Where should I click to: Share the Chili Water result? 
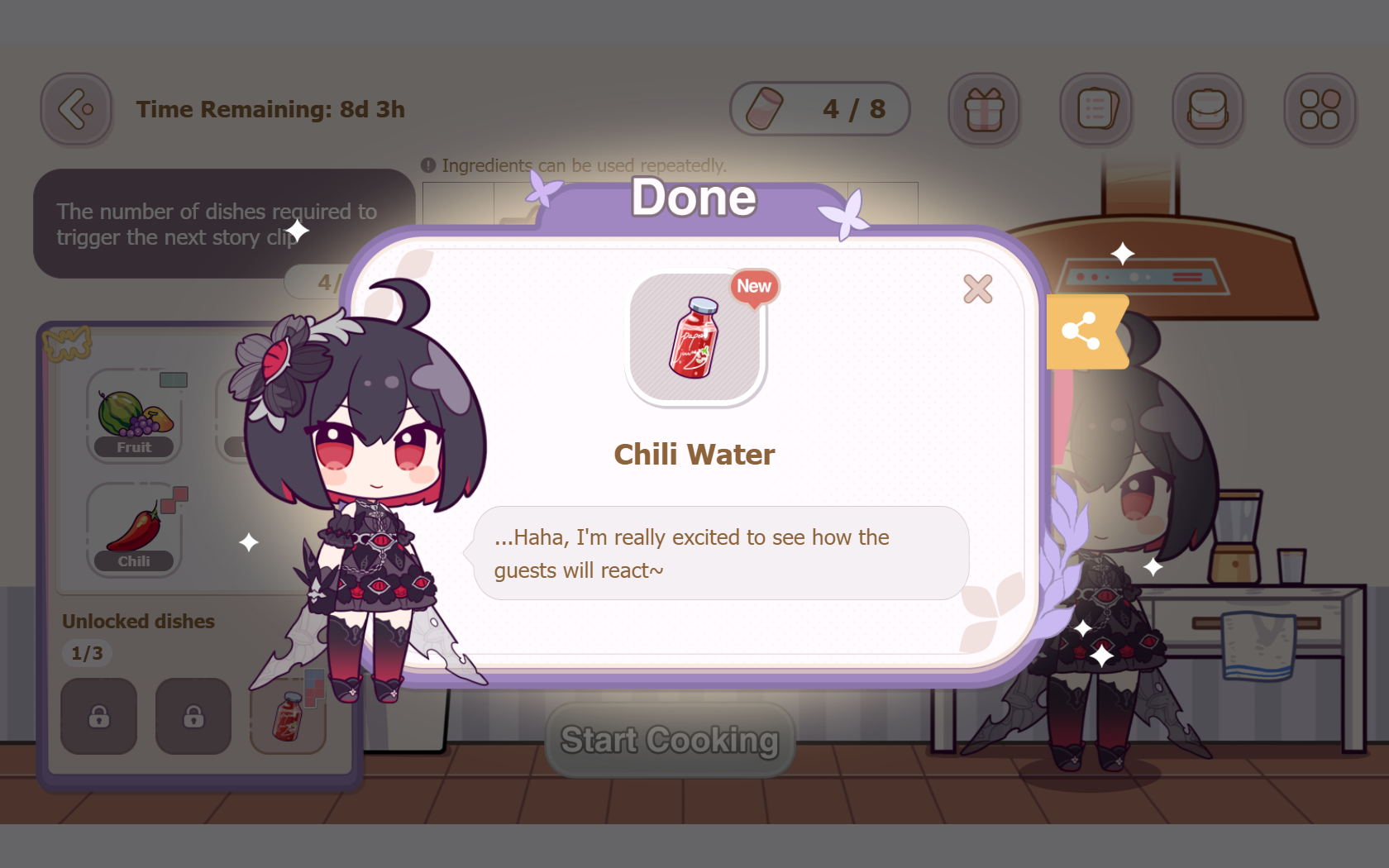(x=1082, y=331)
